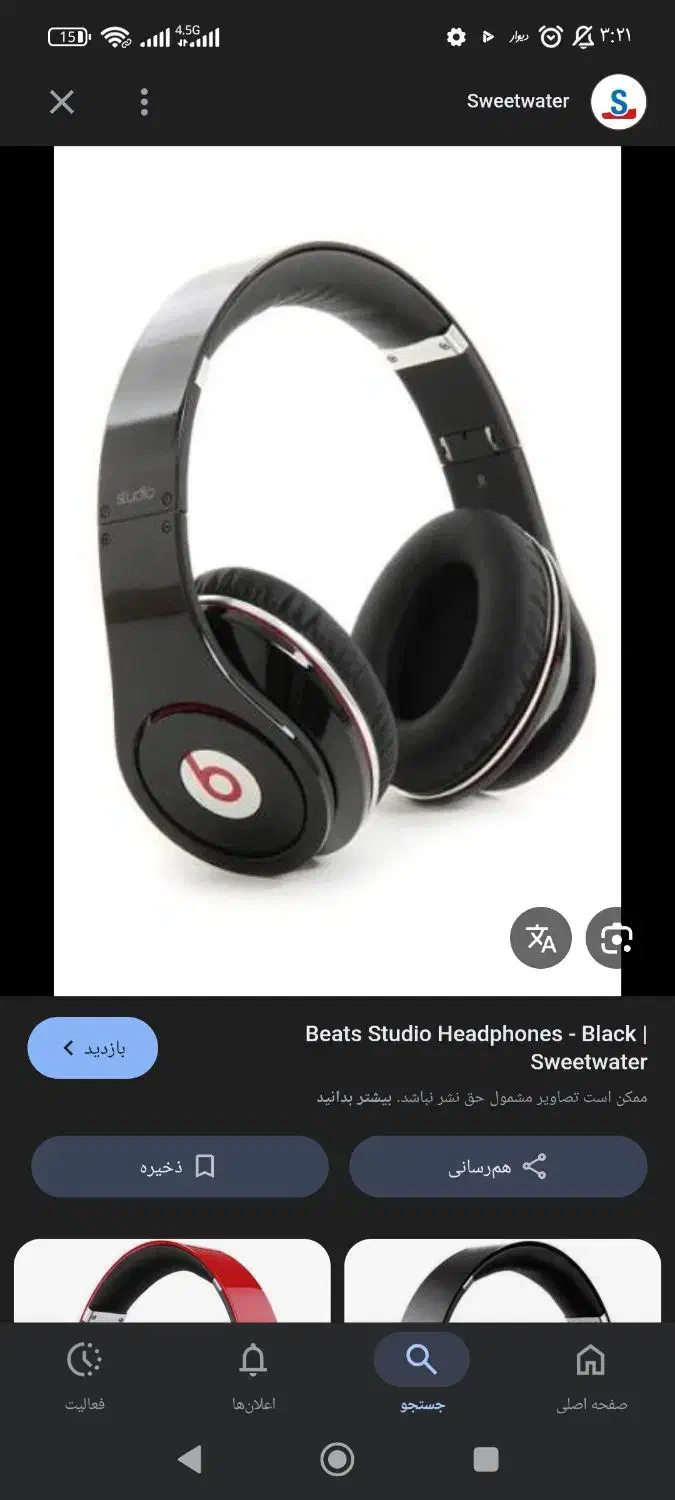
Task: Tap the بازدید visit button
Action: [92, 1048]
